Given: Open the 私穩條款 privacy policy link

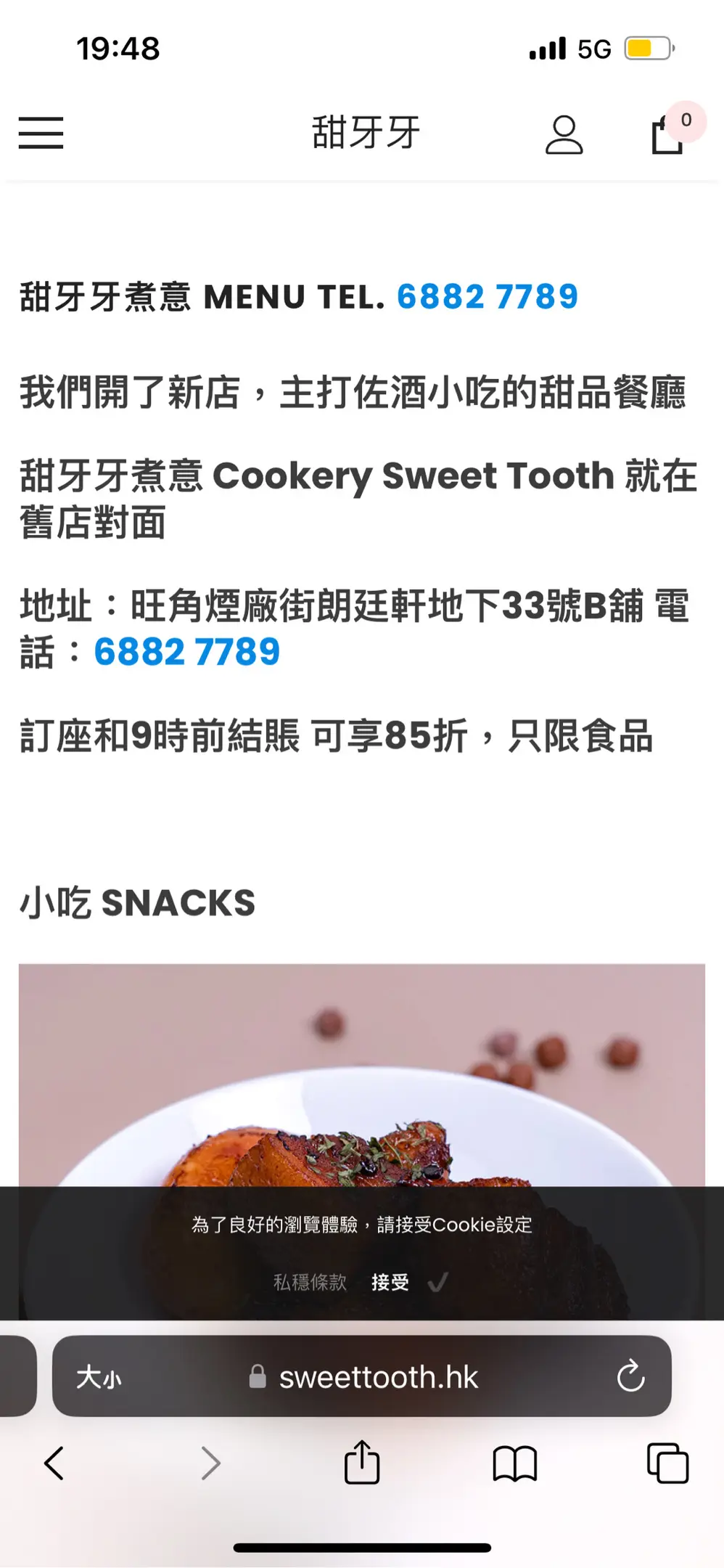Looking at the screenshot, I should 310,1283.
